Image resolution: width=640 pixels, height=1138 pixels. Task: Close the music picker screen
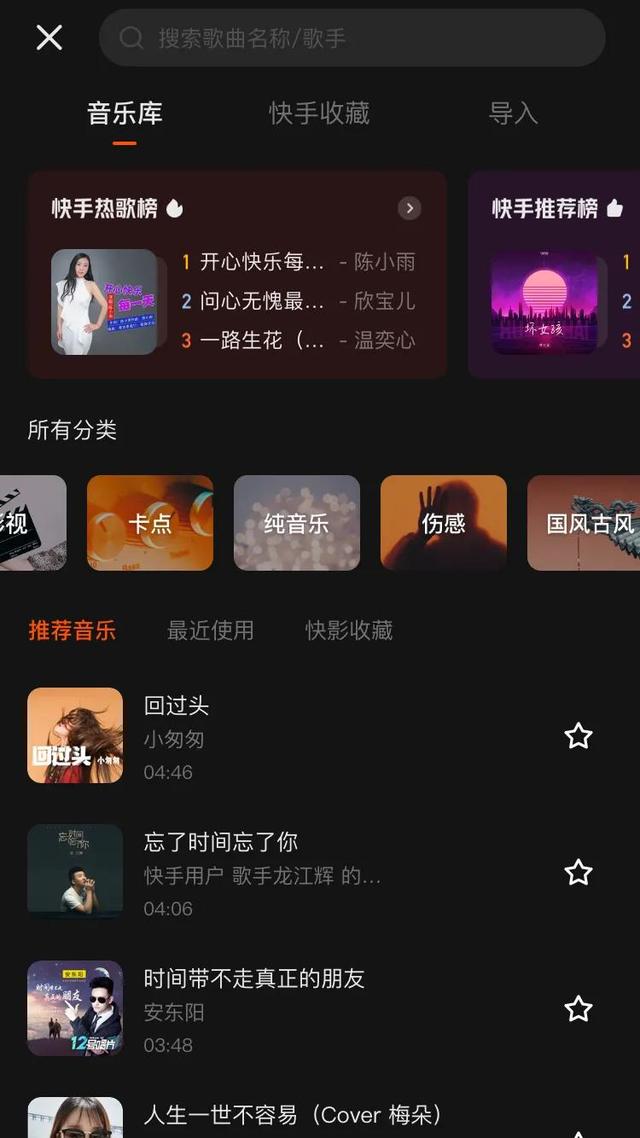click(x=49, y=38)
